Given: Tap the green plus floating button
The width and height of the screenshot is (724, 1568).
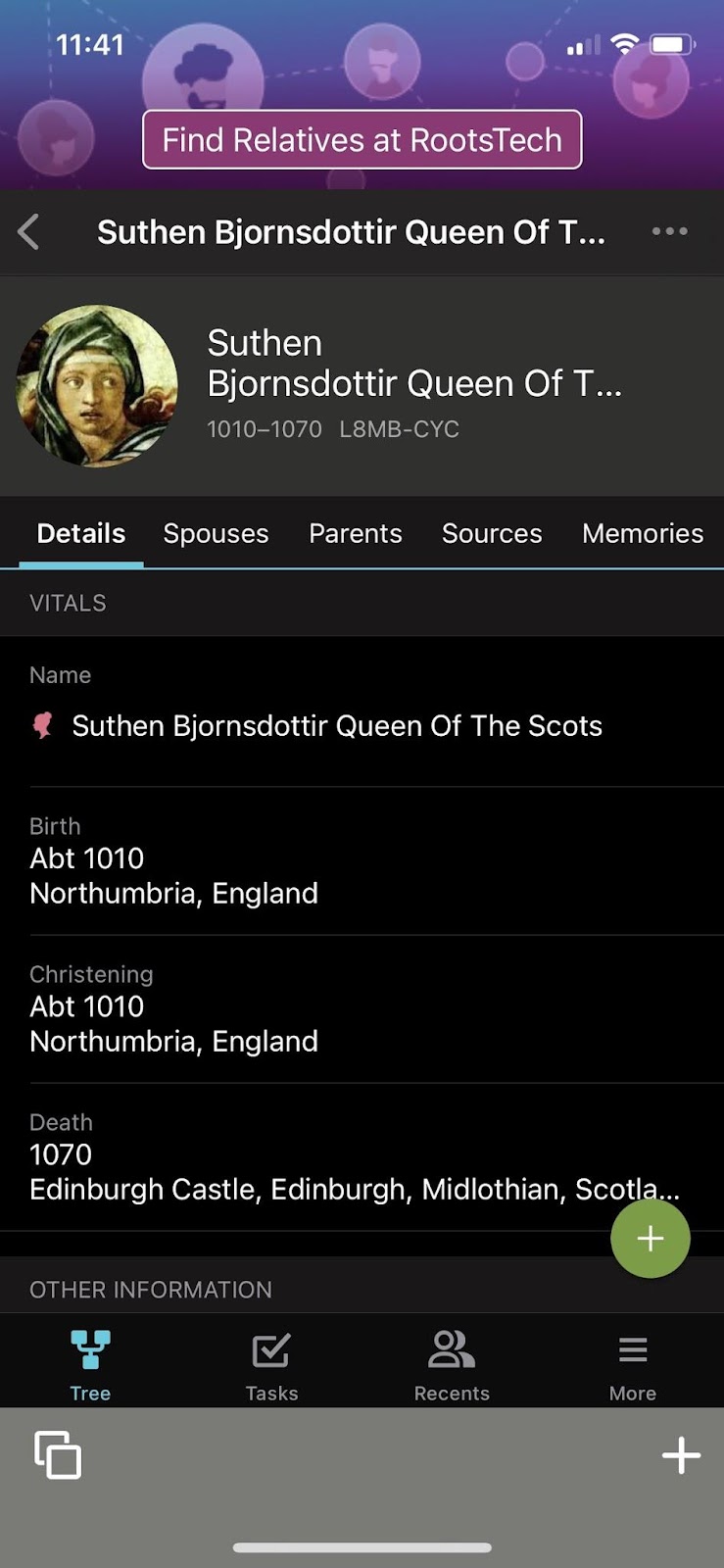Looking at the screenshot, I should pos(650,1239).
